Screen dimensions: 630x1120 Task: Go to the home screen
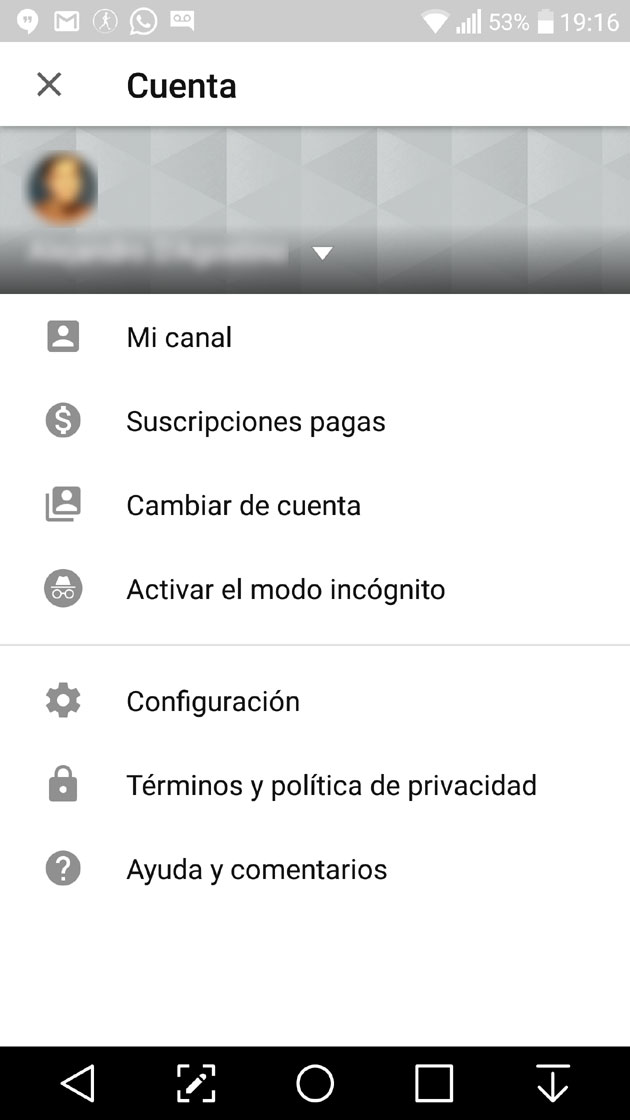pyautogui.click(x=315, y=1083)
